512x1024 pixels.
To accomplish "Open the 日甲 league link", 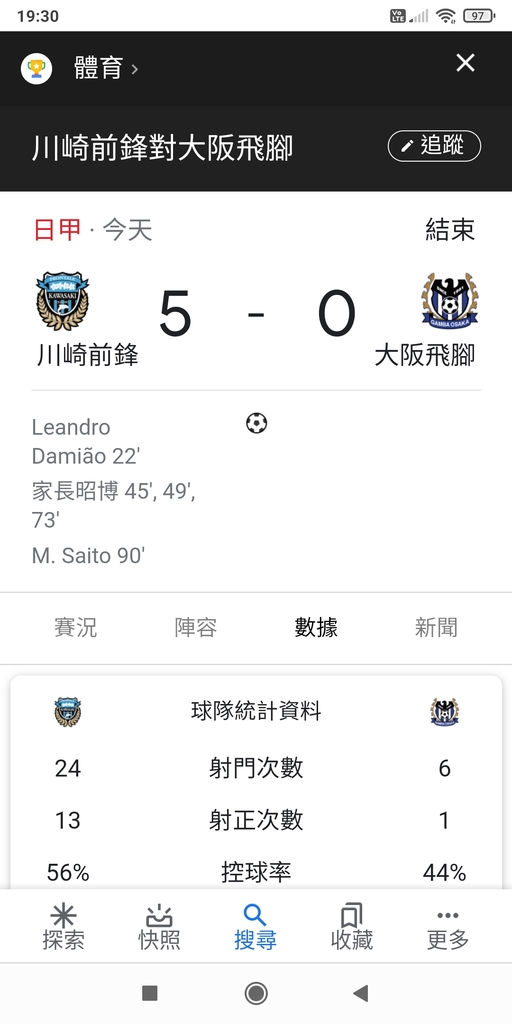I will pyautogui.click(x=57, y=230).
